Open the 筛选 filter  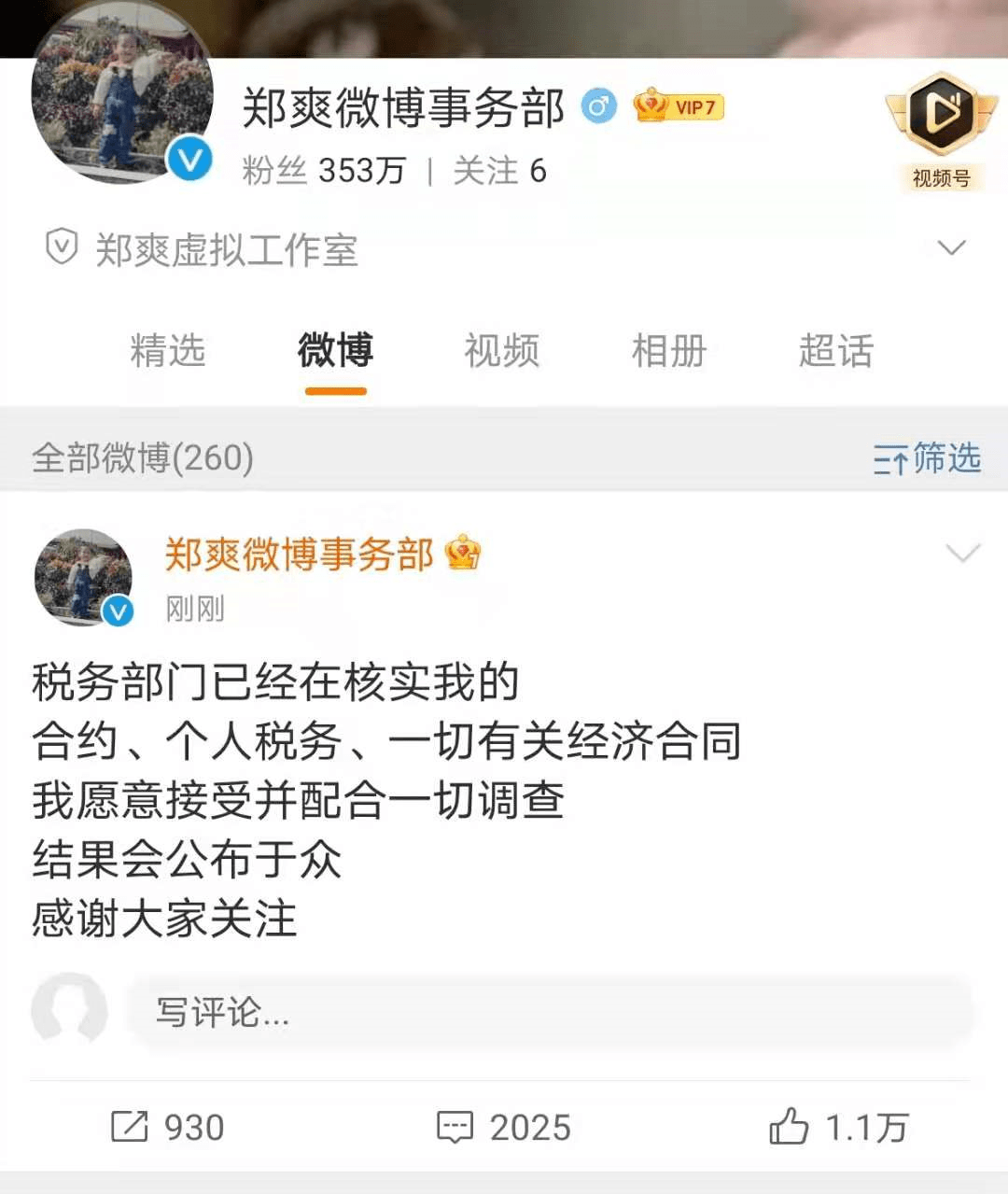tap(927, 458)
